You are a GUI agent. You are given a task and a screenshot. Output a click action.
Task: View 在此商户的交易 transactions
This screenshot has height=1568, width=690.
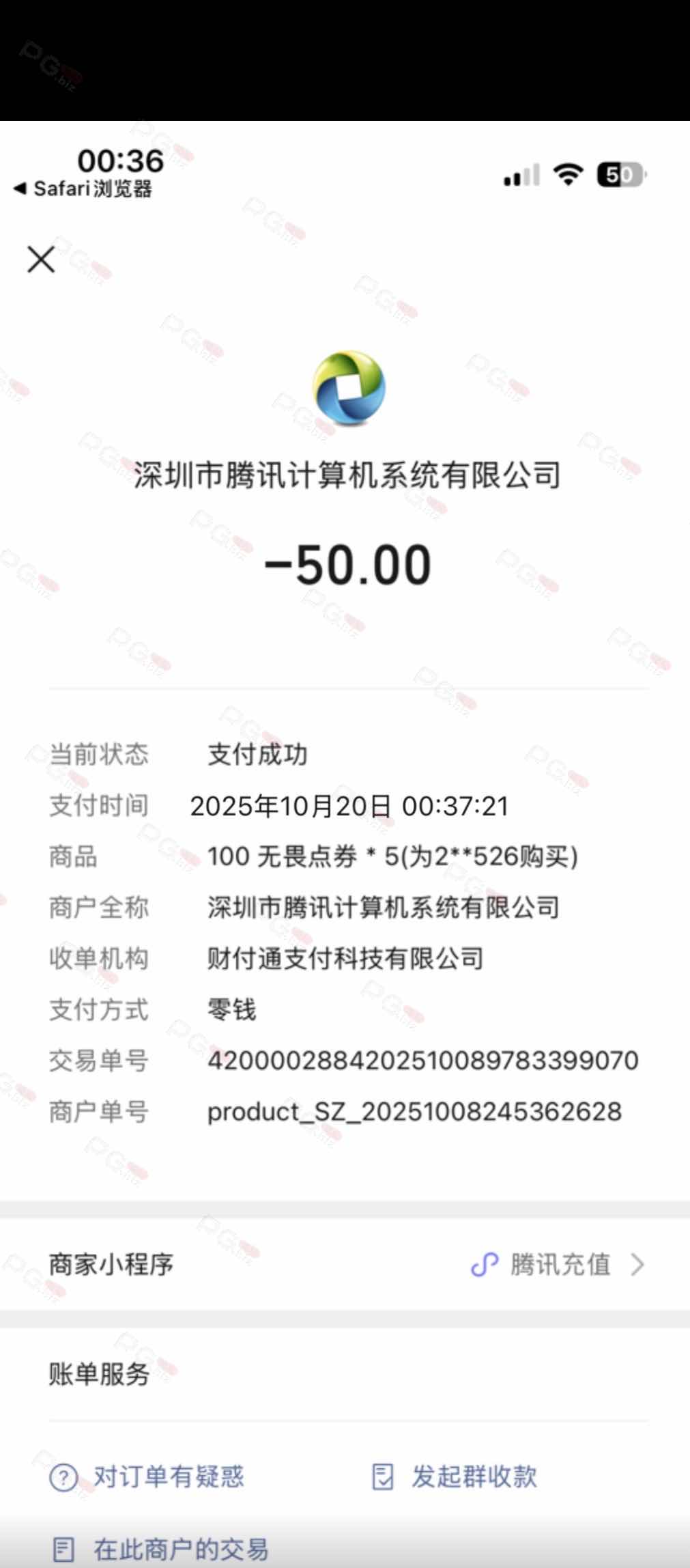pyautogui.click(x=161, y=1549)
